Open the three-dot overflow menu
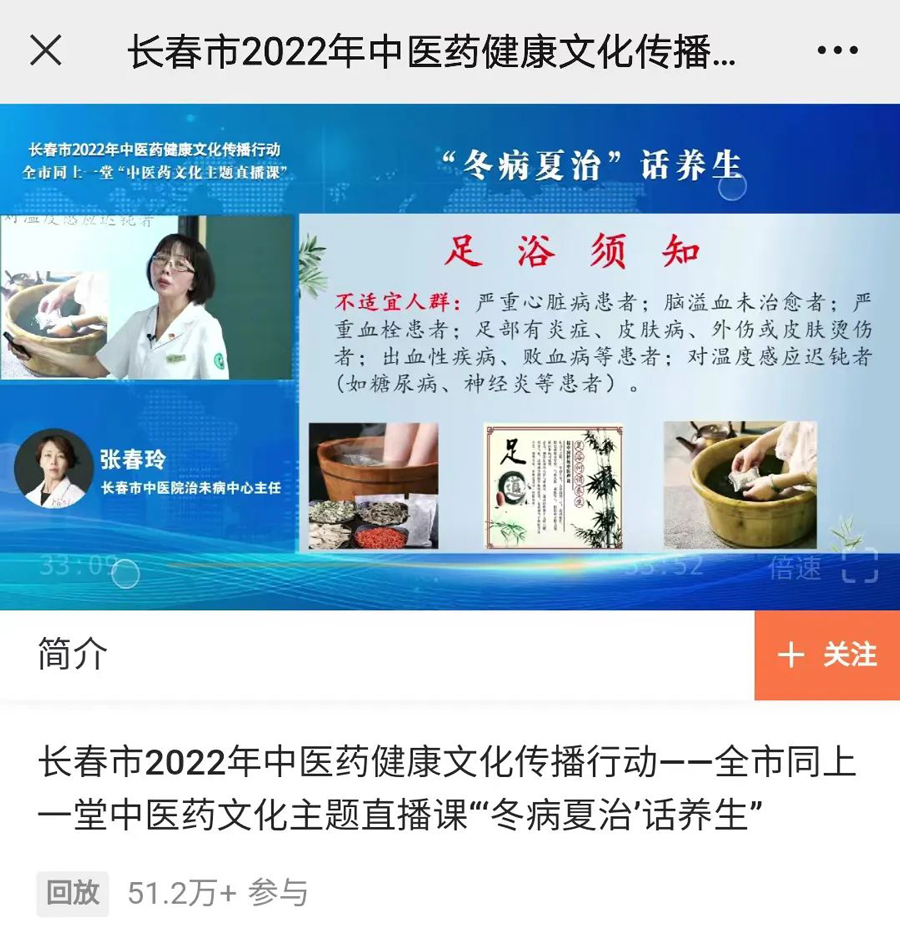900x950 pixels. pos(836,51)
